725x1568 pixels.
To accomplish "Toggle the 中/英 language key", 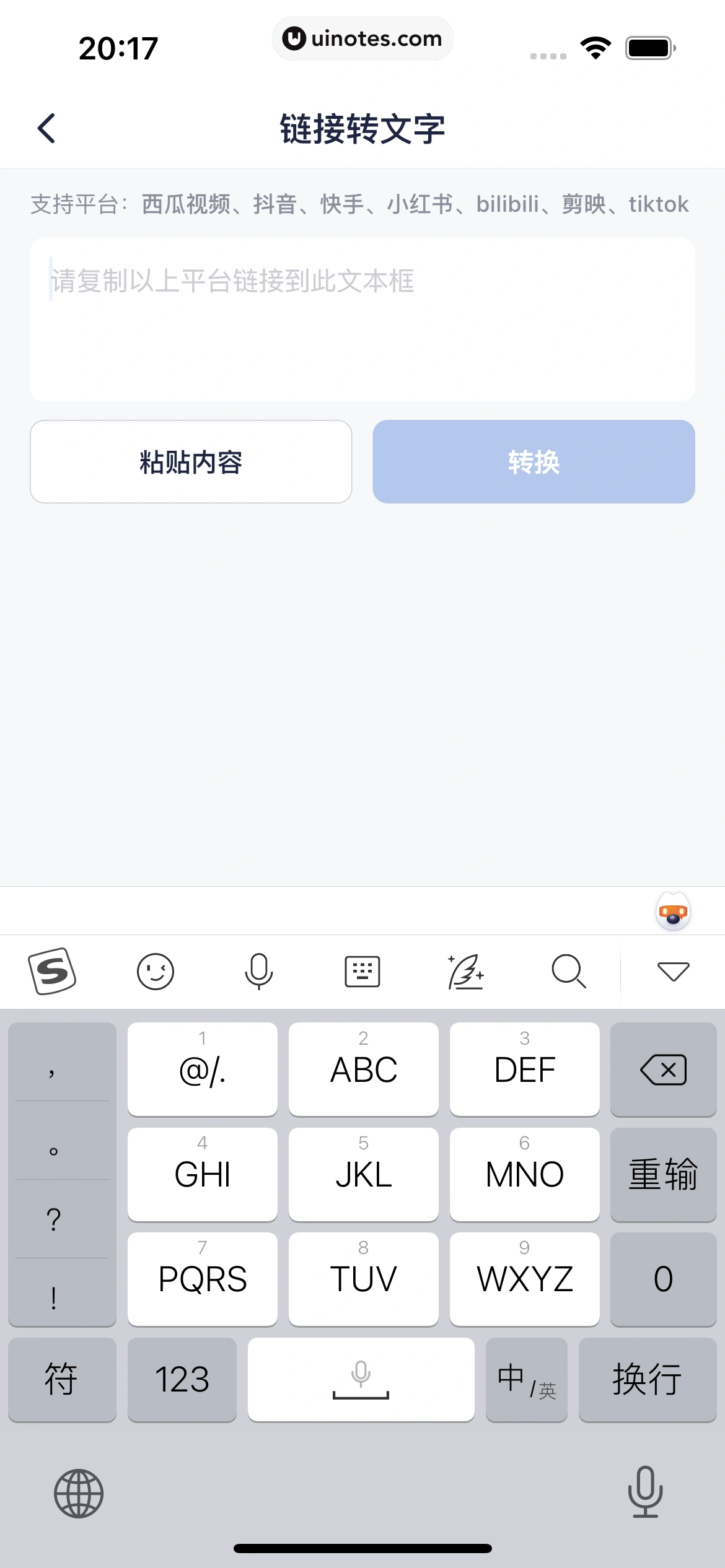I will pos(526,1380).
